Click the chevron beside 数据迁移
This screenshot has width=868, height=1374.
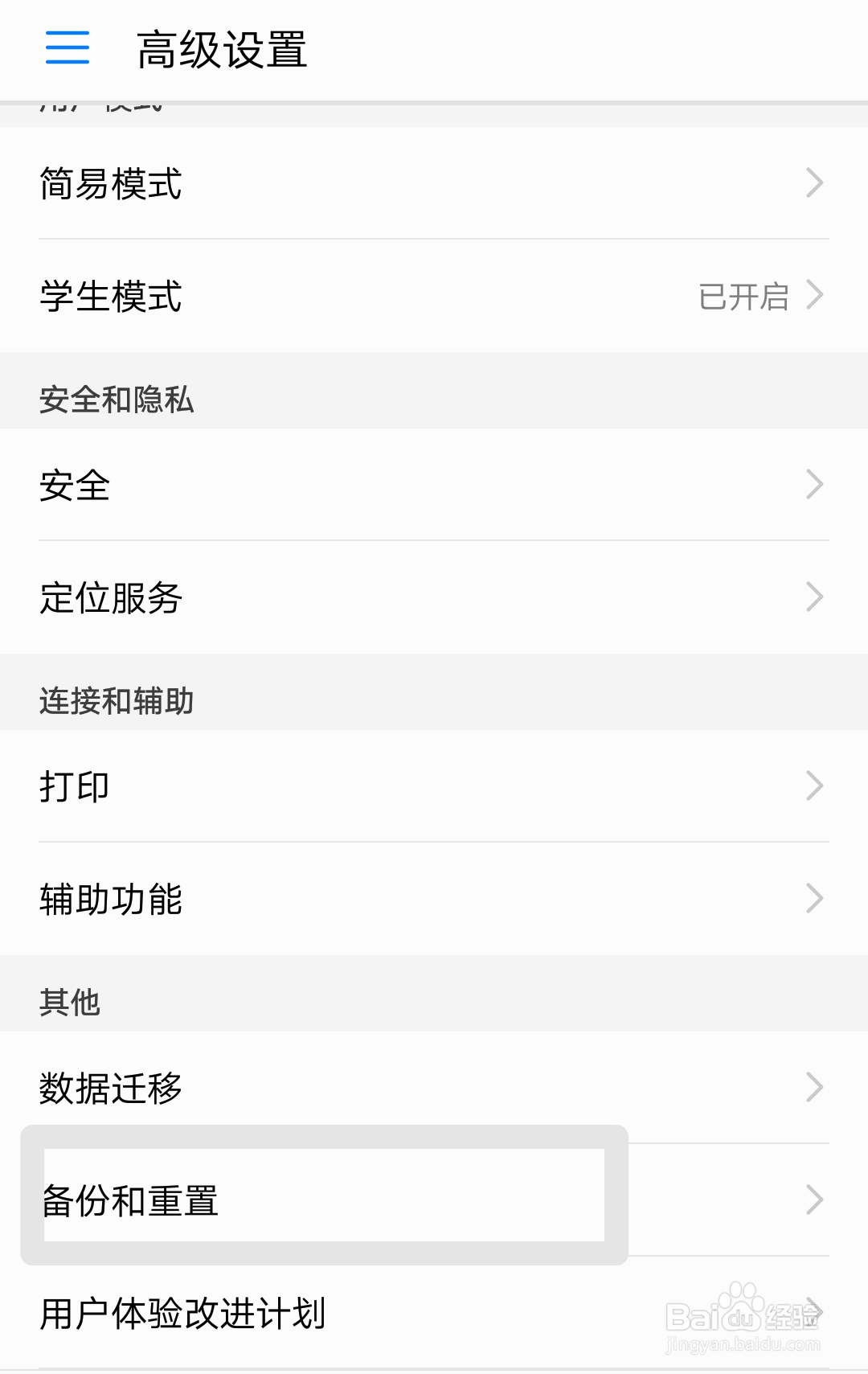(814, 1089)
